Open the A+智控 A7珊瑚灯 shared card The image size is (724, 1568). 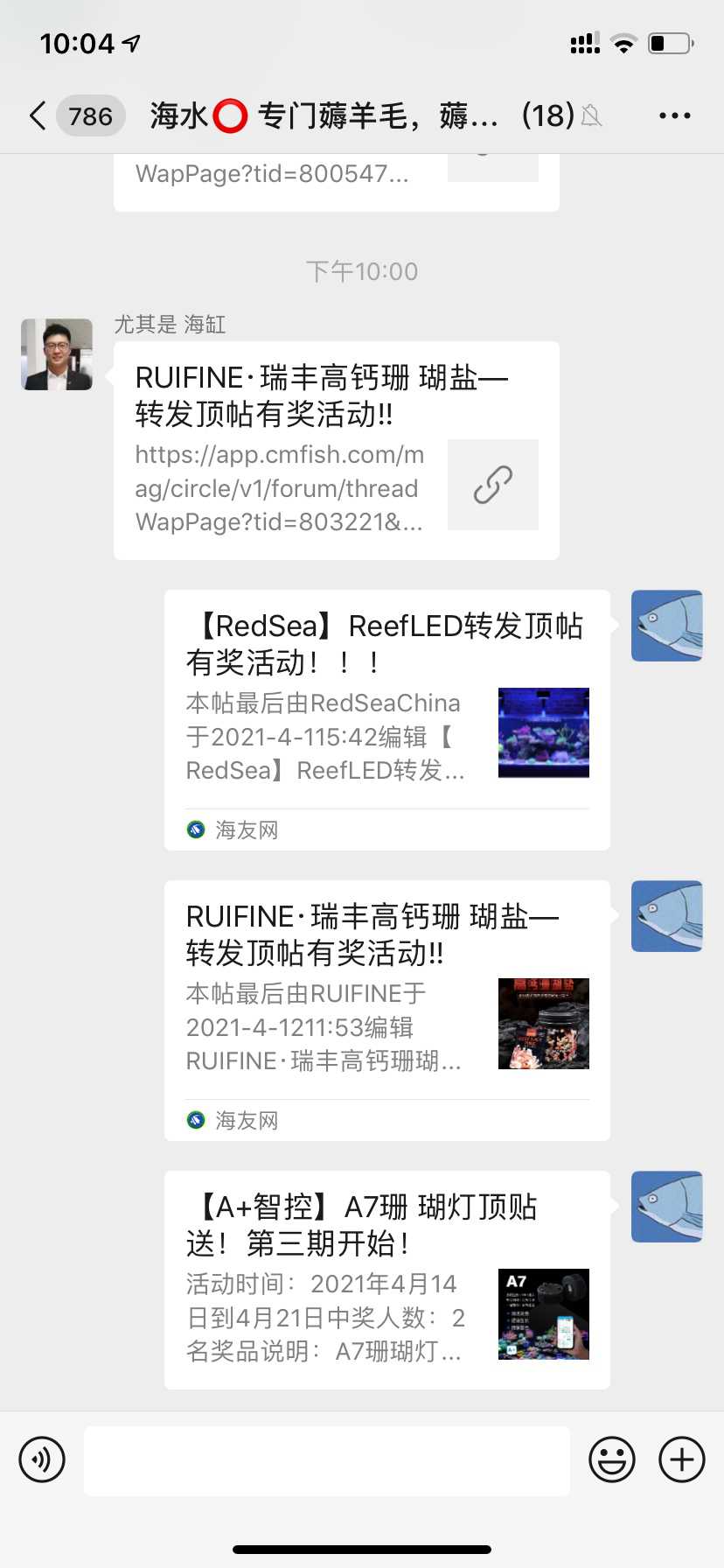tap(386, 1279)
